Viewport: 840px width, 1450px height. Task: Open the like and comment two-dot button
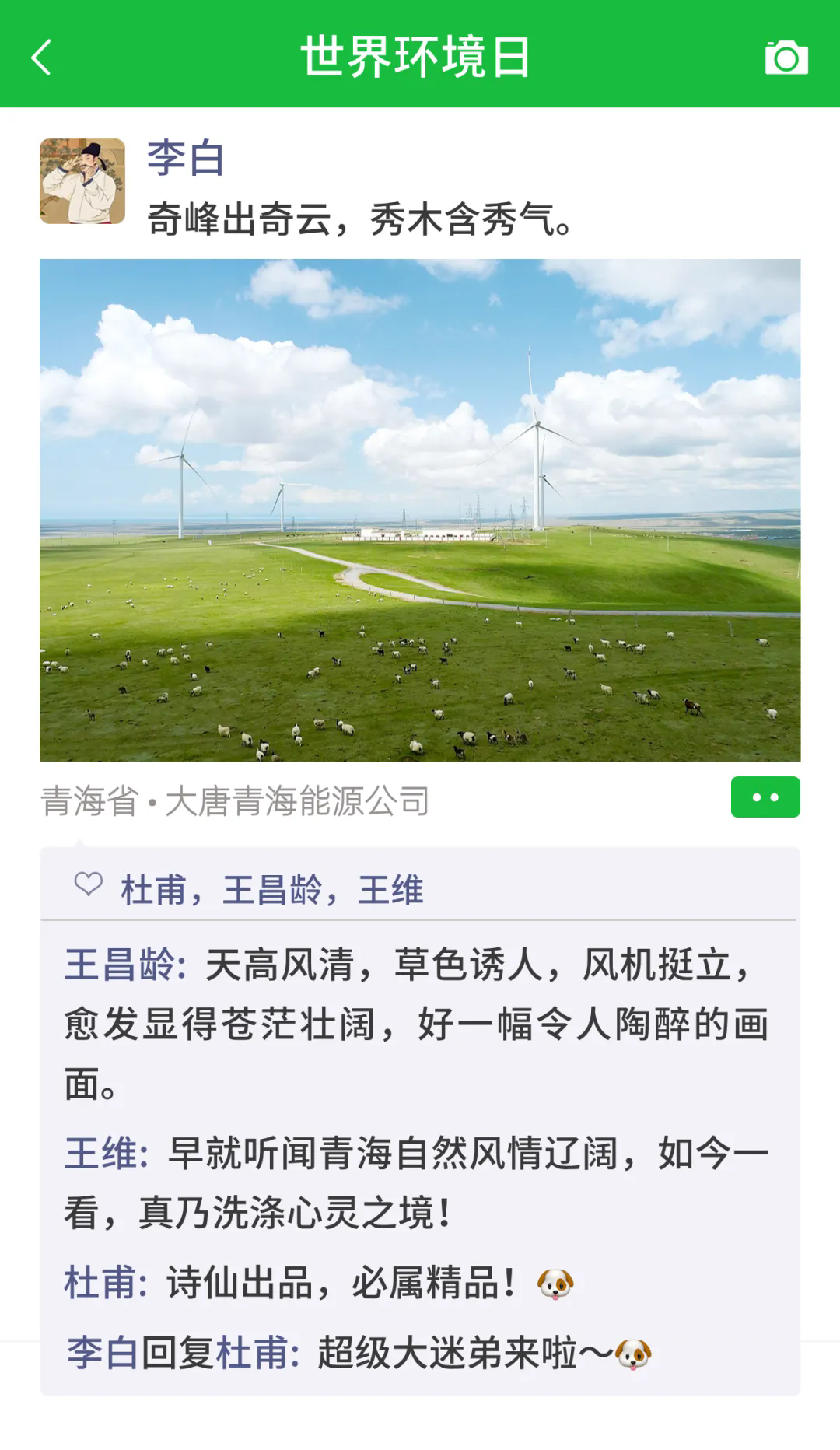click(x=765, y=797)
